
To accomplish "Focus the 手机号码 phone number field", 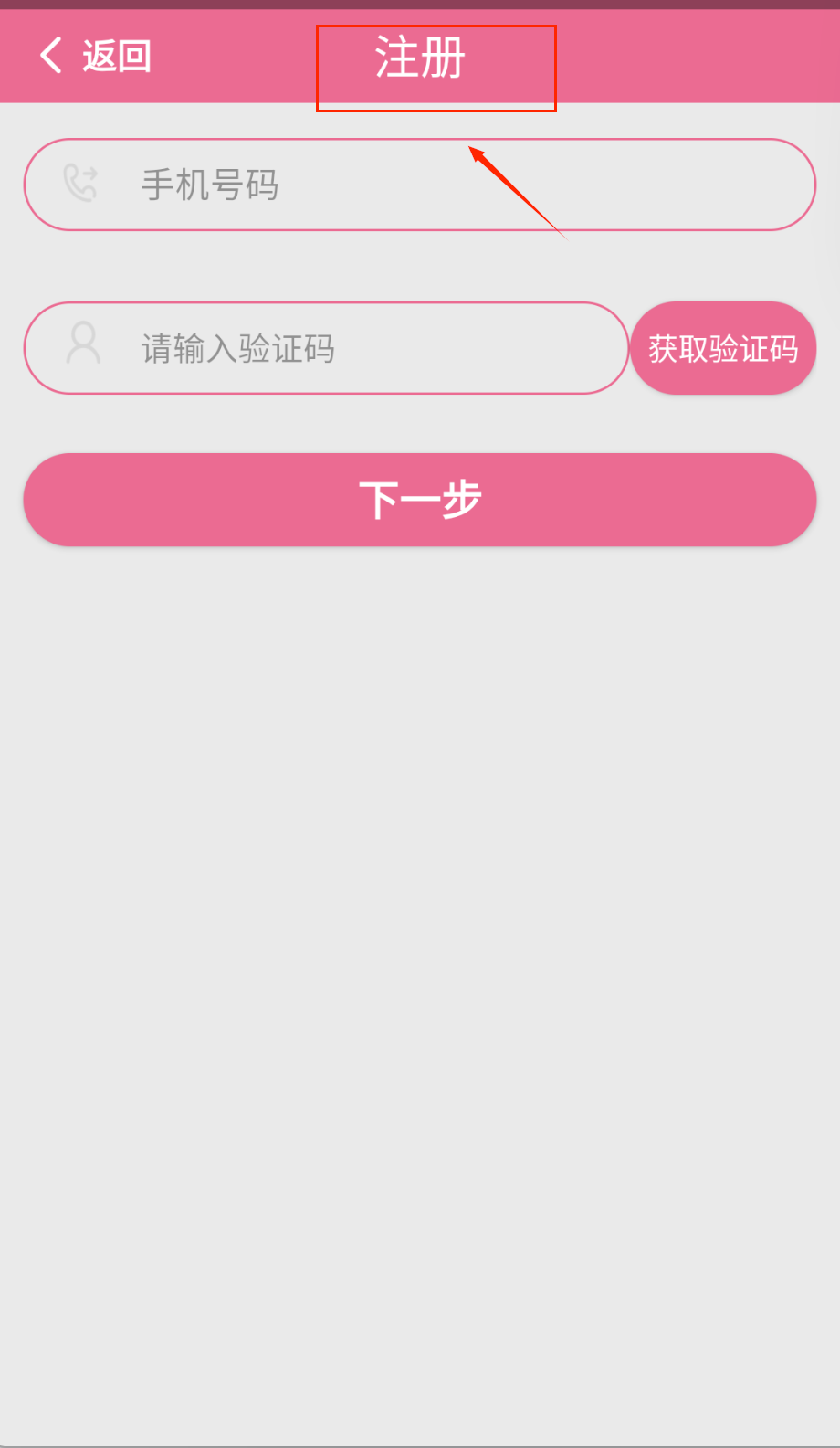I will pyautogui.click(x=420, y=185).
